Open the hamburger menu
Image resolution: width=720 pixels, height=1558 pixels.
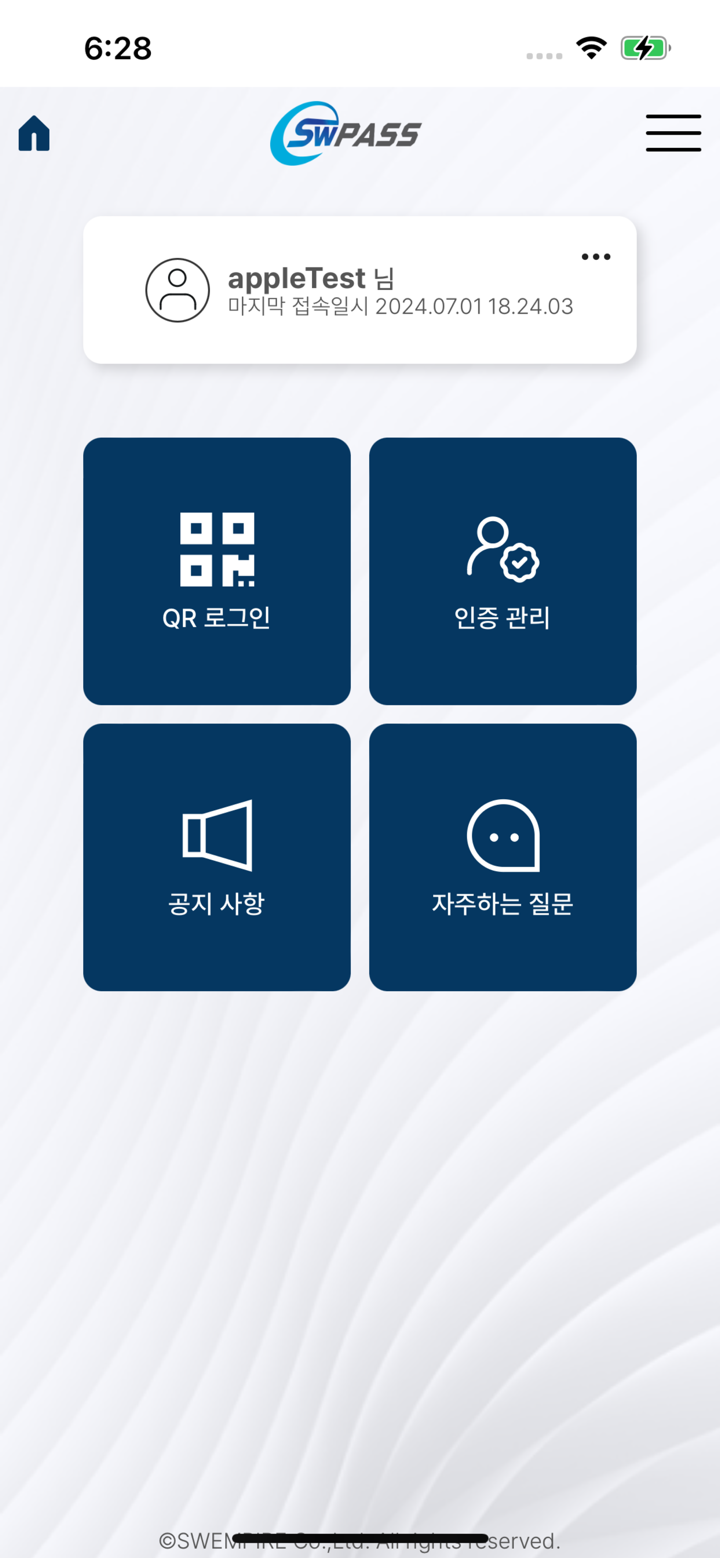(x=673, y=133)
